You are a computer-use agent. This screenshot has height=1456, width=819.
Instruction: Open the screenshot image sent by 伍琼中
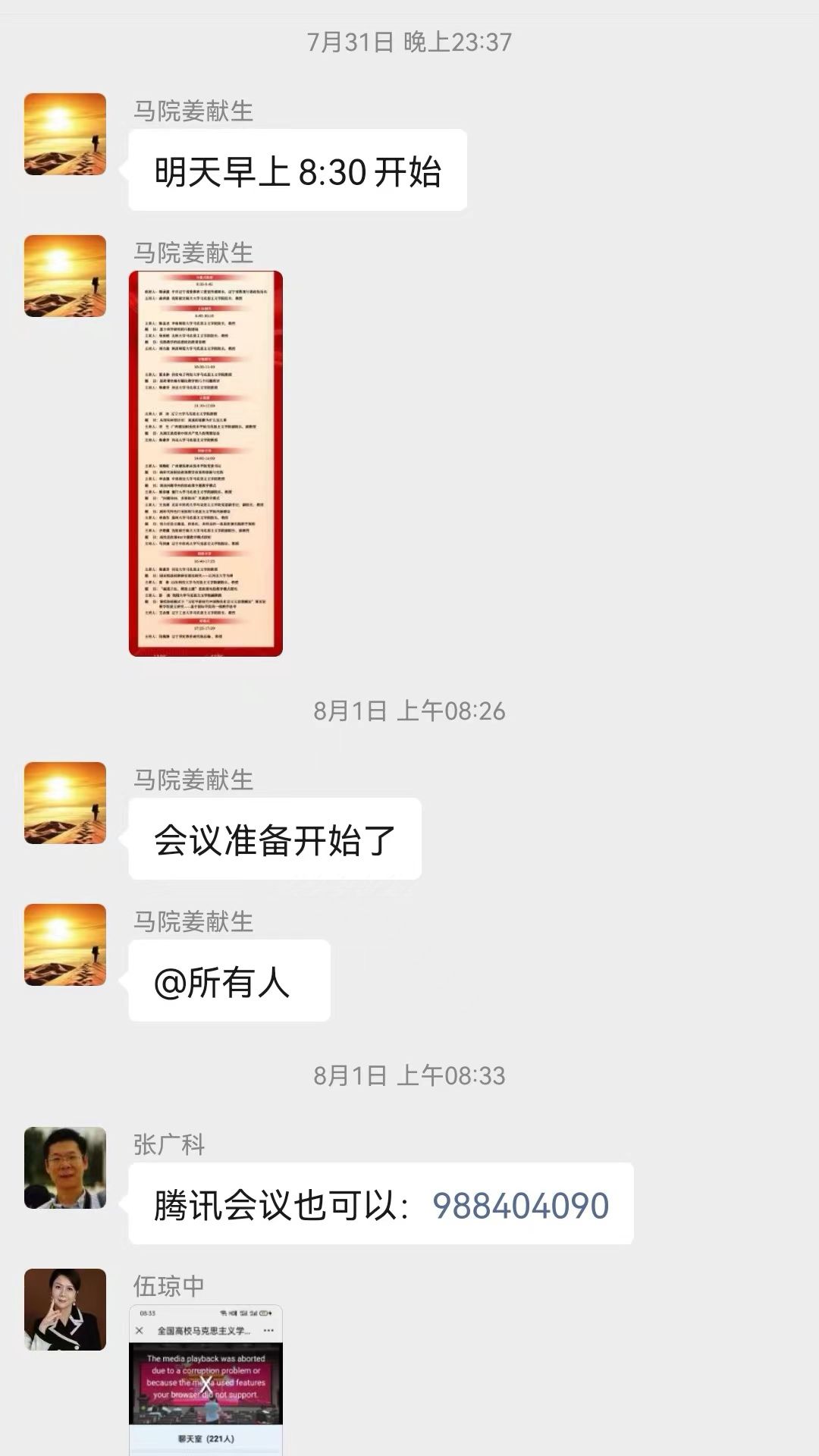[206, 1379]
